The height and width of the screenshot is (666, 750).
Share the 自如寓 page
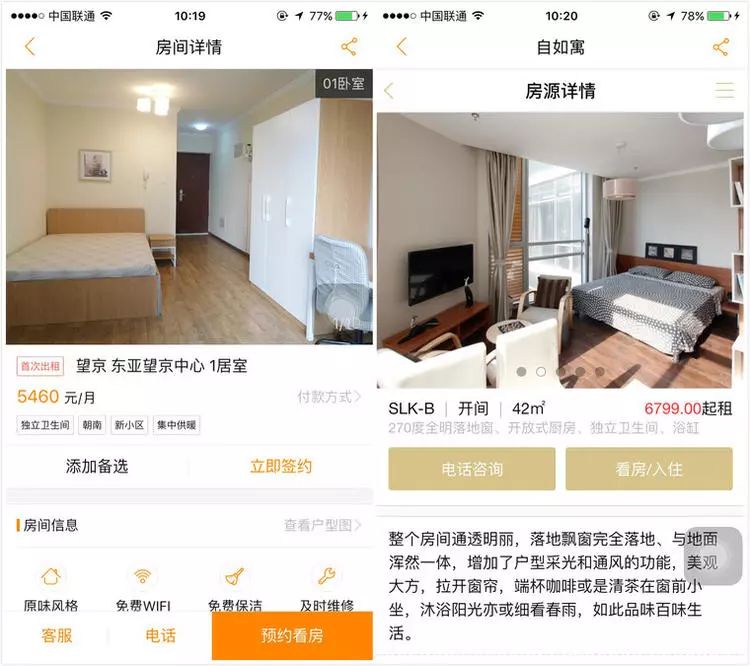tap(720, 47)
